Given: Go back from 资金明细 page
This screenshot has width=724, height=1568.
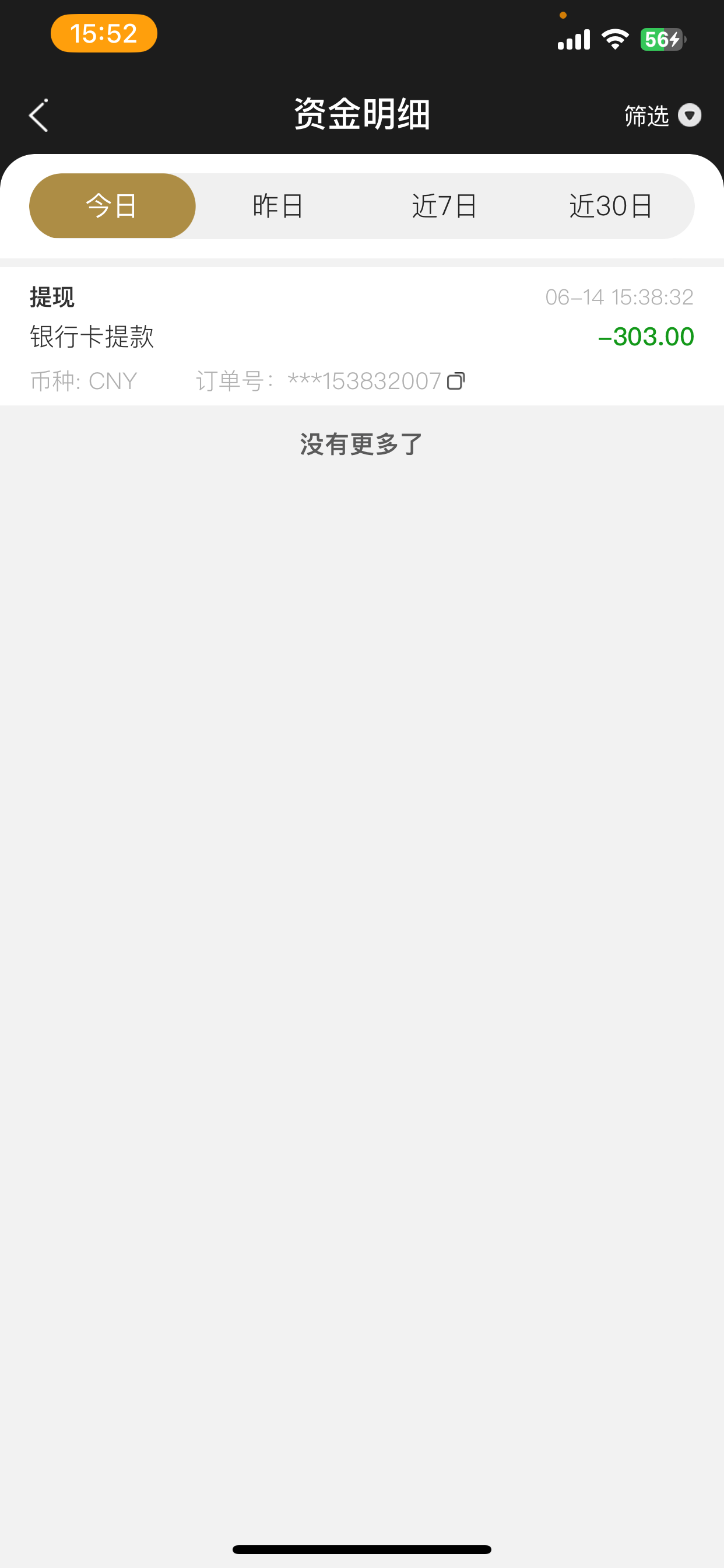Looking at the screenshot, I should 38,115.
